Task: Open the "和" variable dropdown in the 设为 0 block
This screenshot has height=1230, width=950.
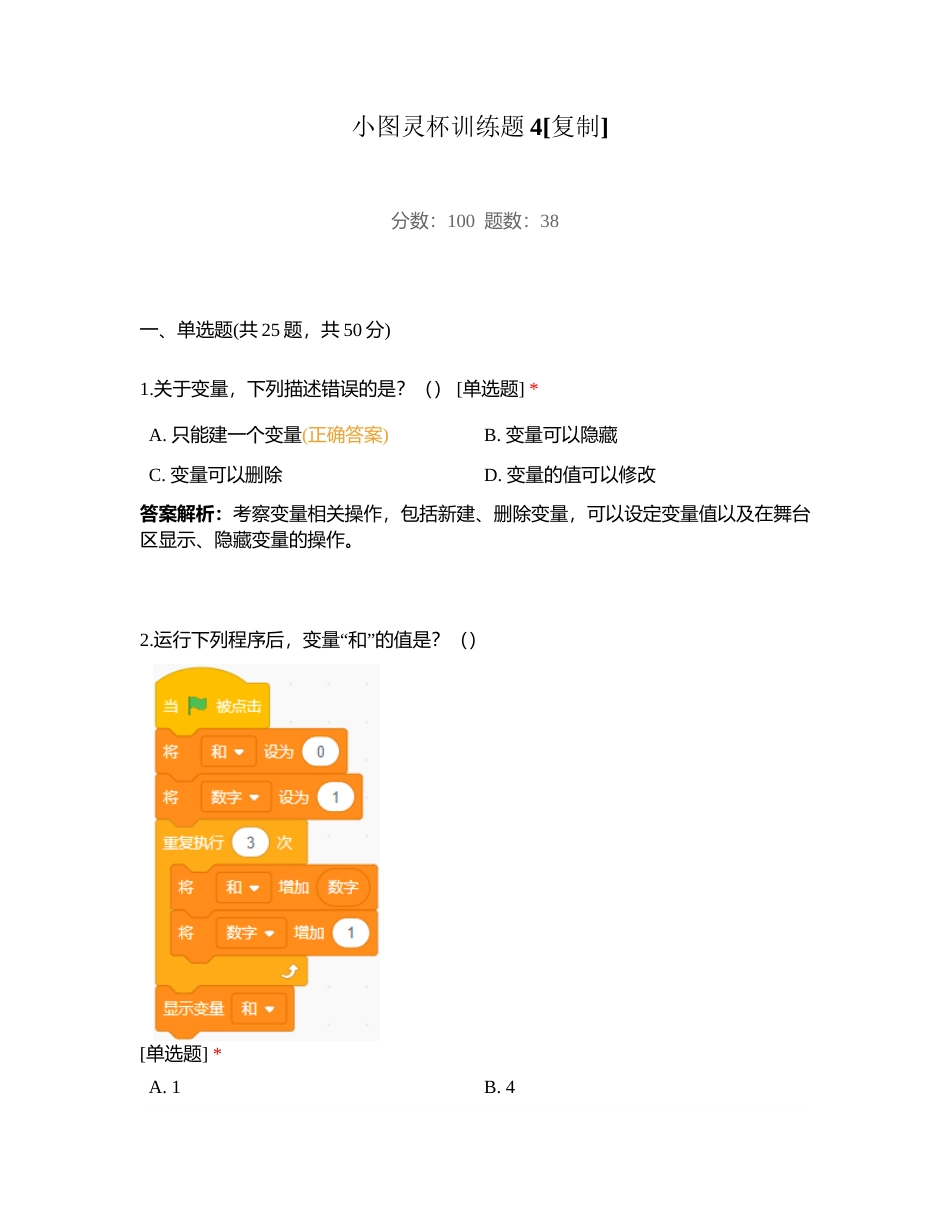Action: click(x=228, y=751)
